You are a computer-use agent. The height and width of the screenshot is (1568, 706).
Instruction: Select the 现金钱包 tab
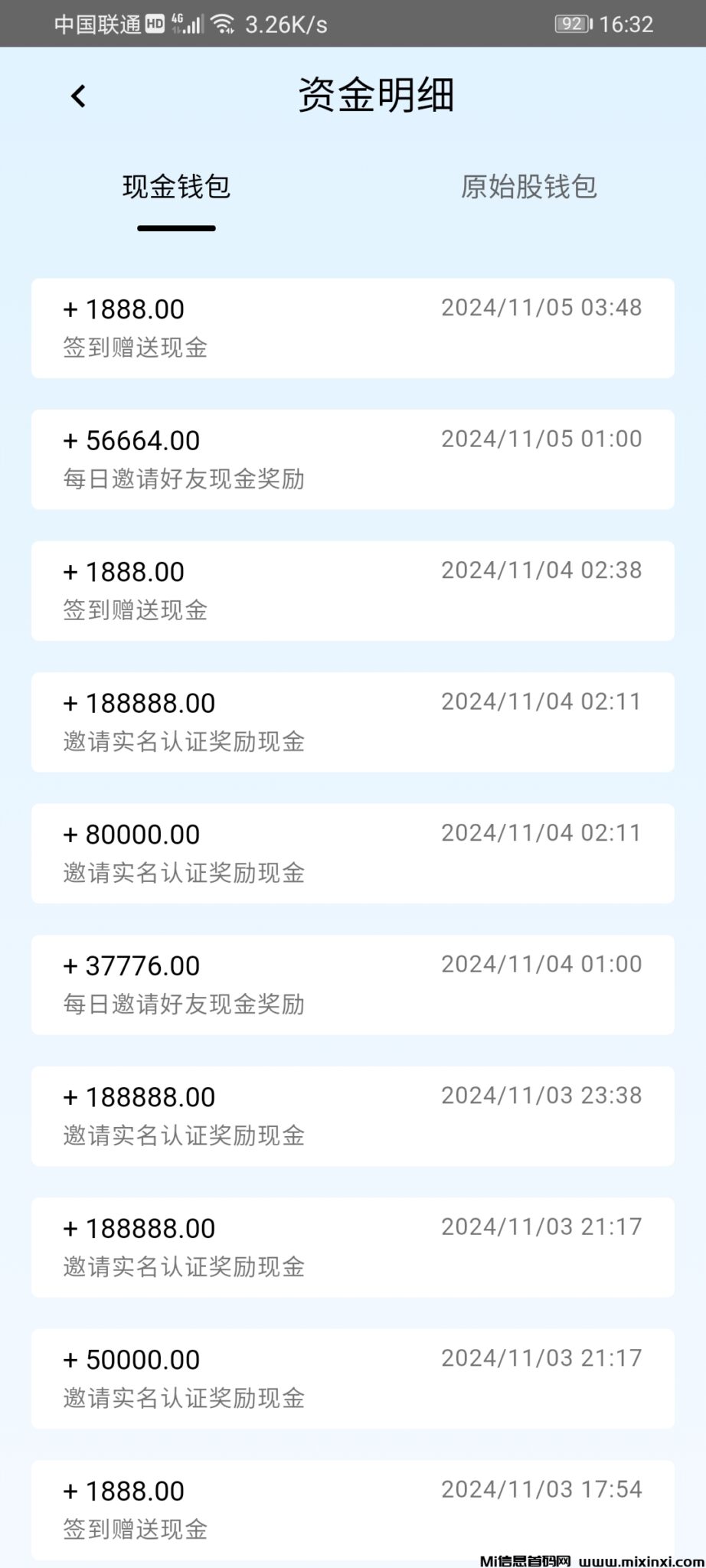176,188
